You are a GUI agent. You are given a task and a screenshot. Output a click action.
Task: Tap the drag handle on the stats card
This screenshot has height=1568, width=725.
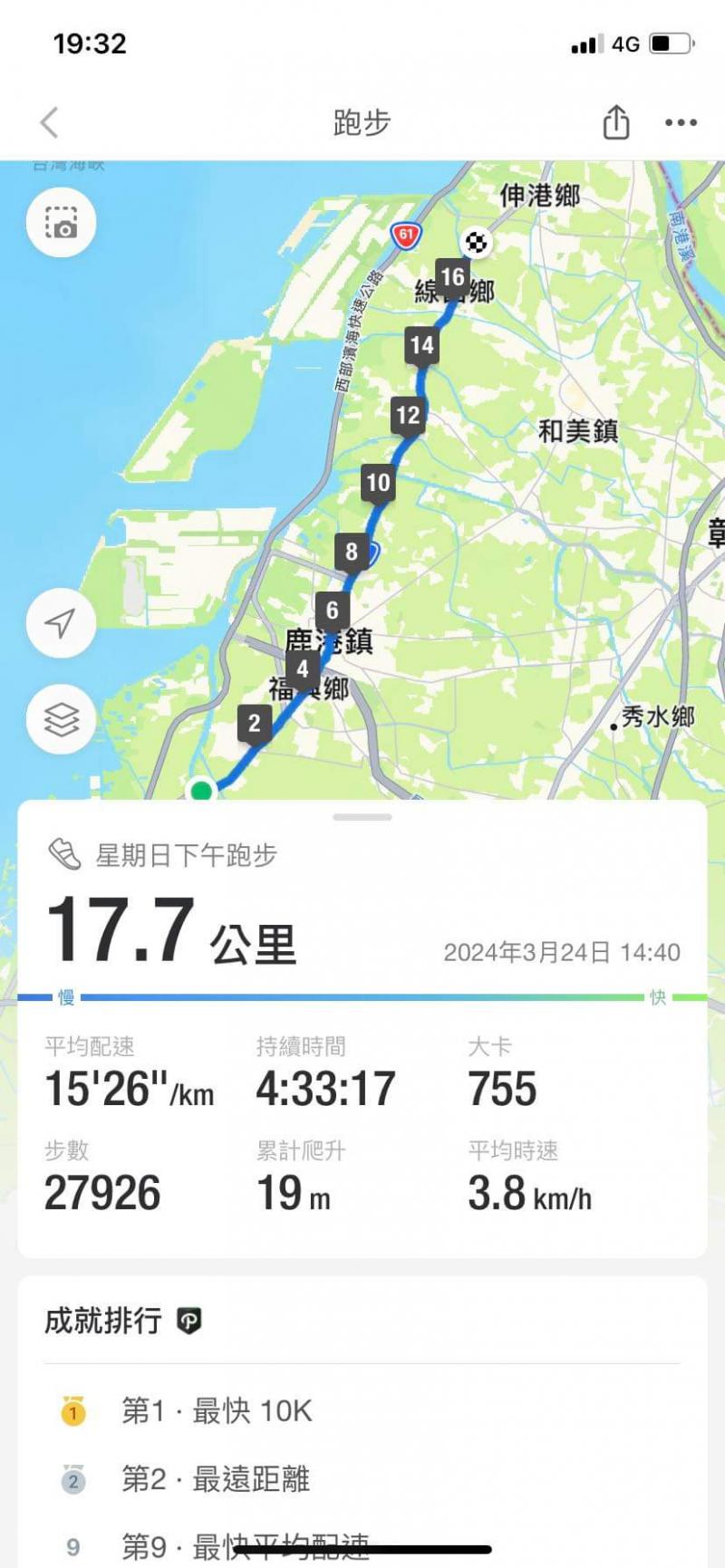pyautogui.click(x=362, y=817)
